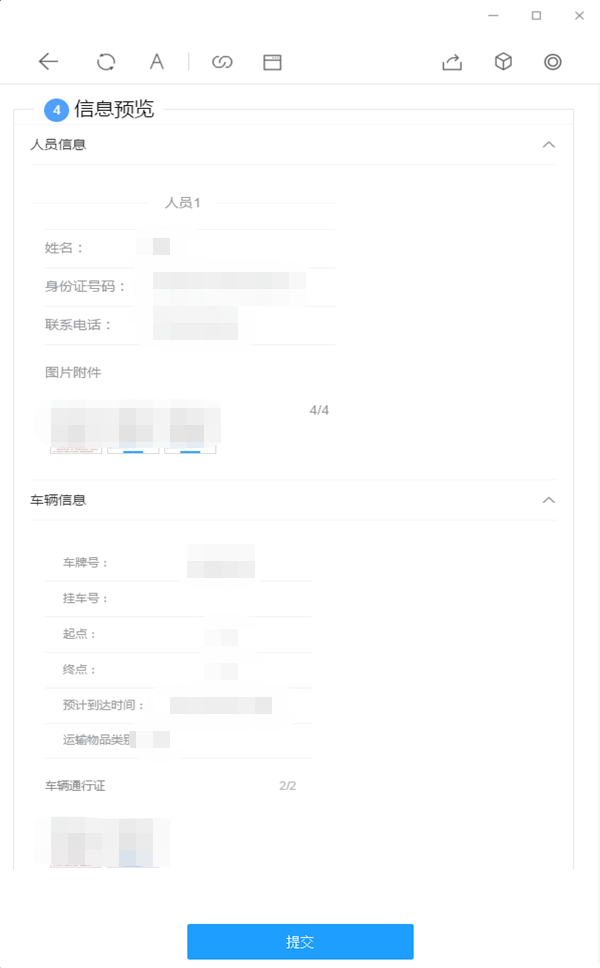
Task: Collapse the 人员信息 section
Action: 548,144
